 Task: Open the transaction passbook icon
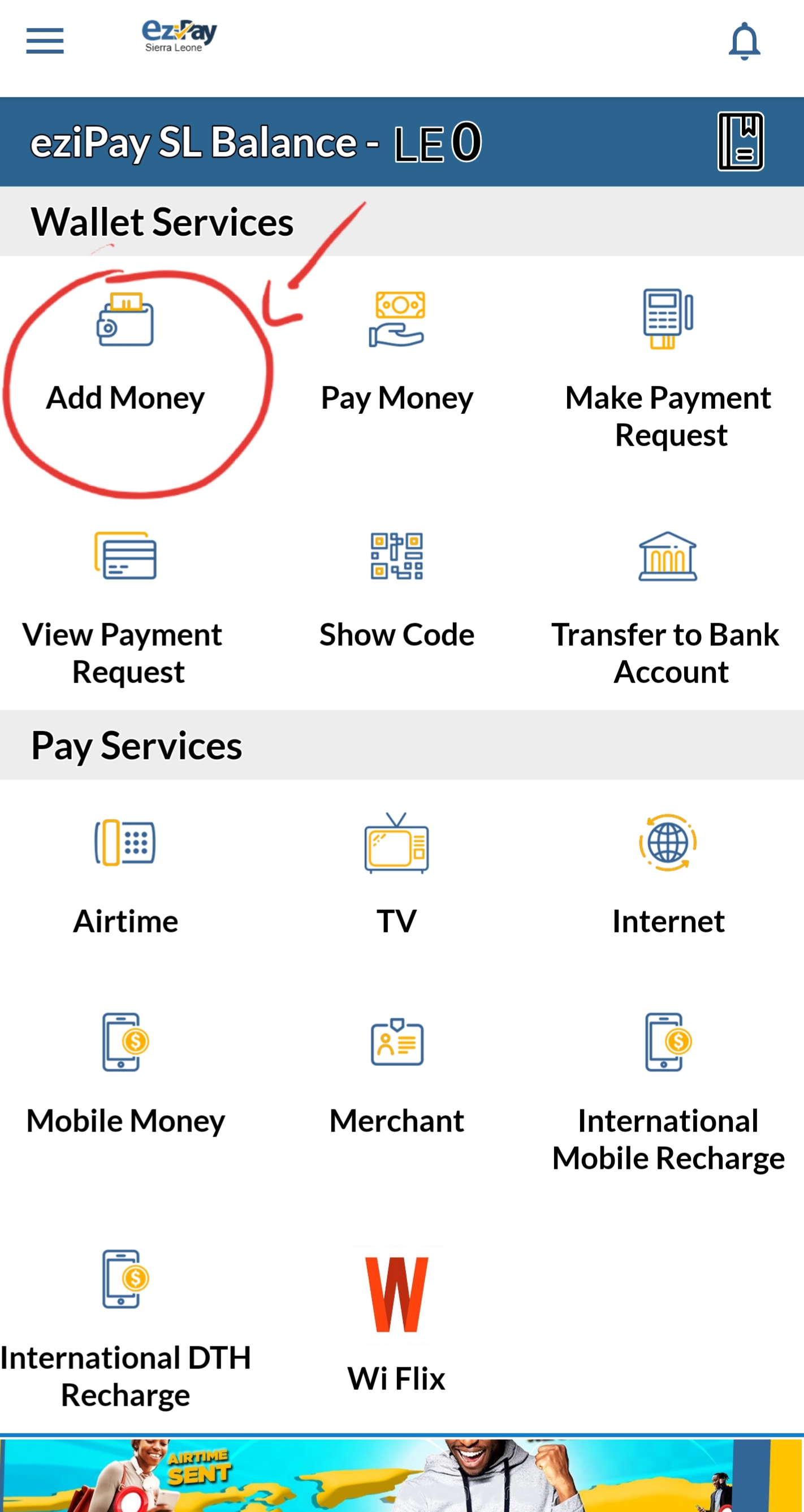pos(740,141)
